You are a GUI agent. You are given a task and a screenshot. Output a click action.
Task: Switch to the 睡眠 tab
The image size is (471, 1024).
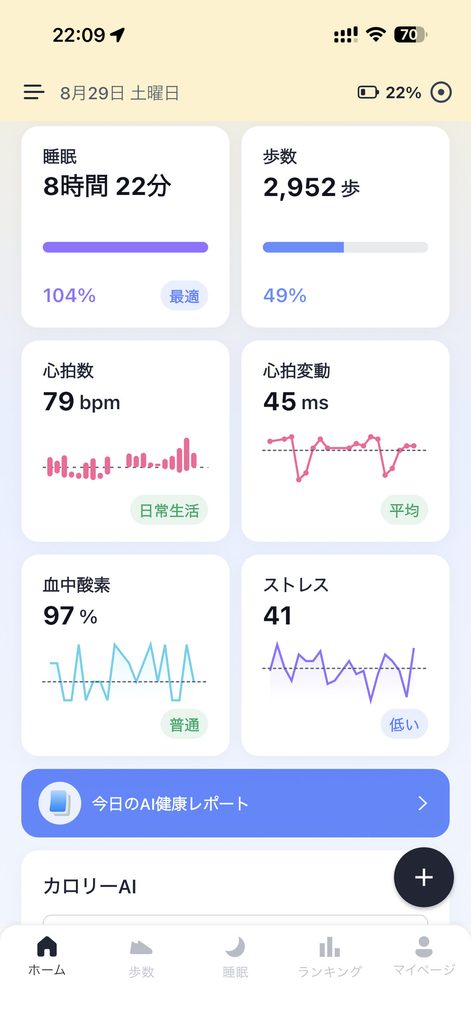235,957
